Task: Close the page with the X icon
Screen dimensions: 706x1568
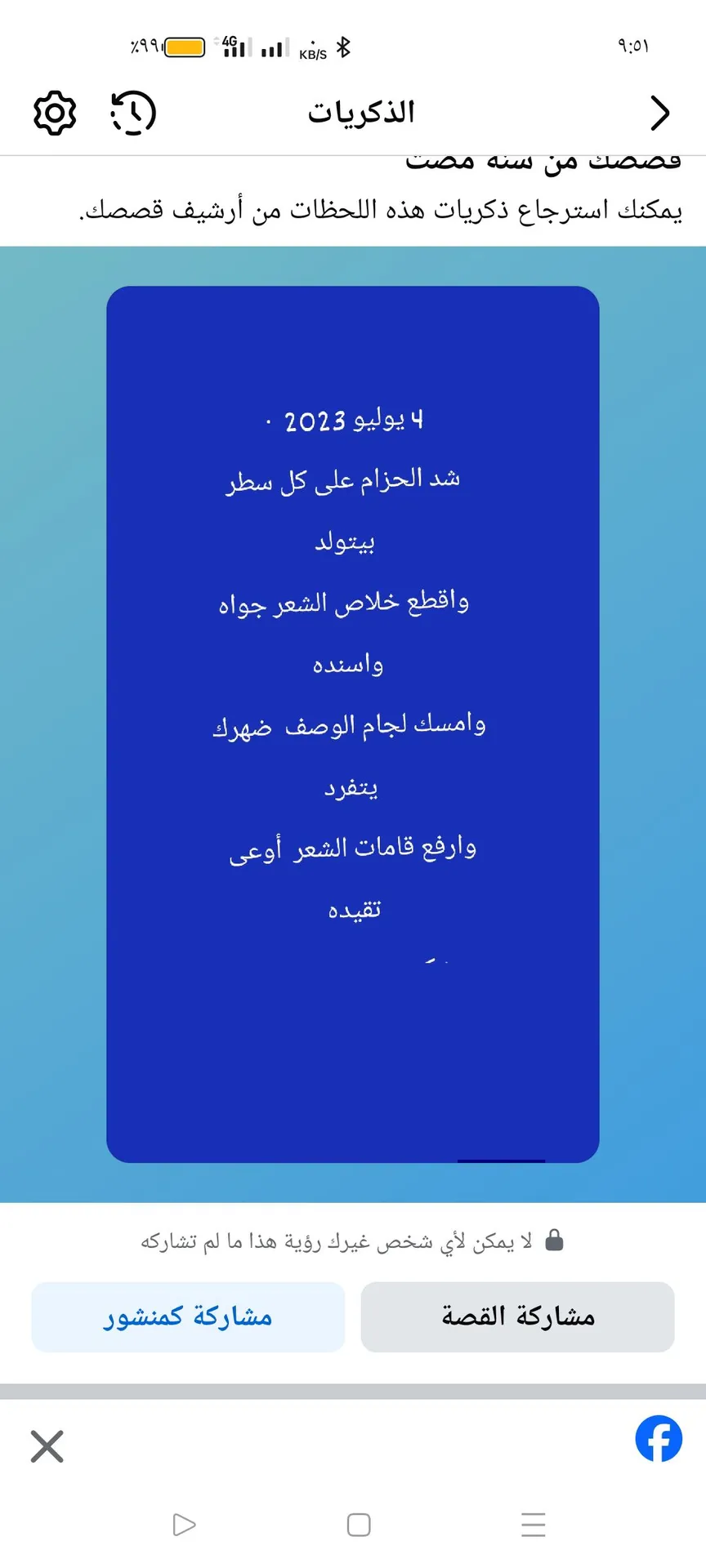Action: click(x=47, y=1446)
